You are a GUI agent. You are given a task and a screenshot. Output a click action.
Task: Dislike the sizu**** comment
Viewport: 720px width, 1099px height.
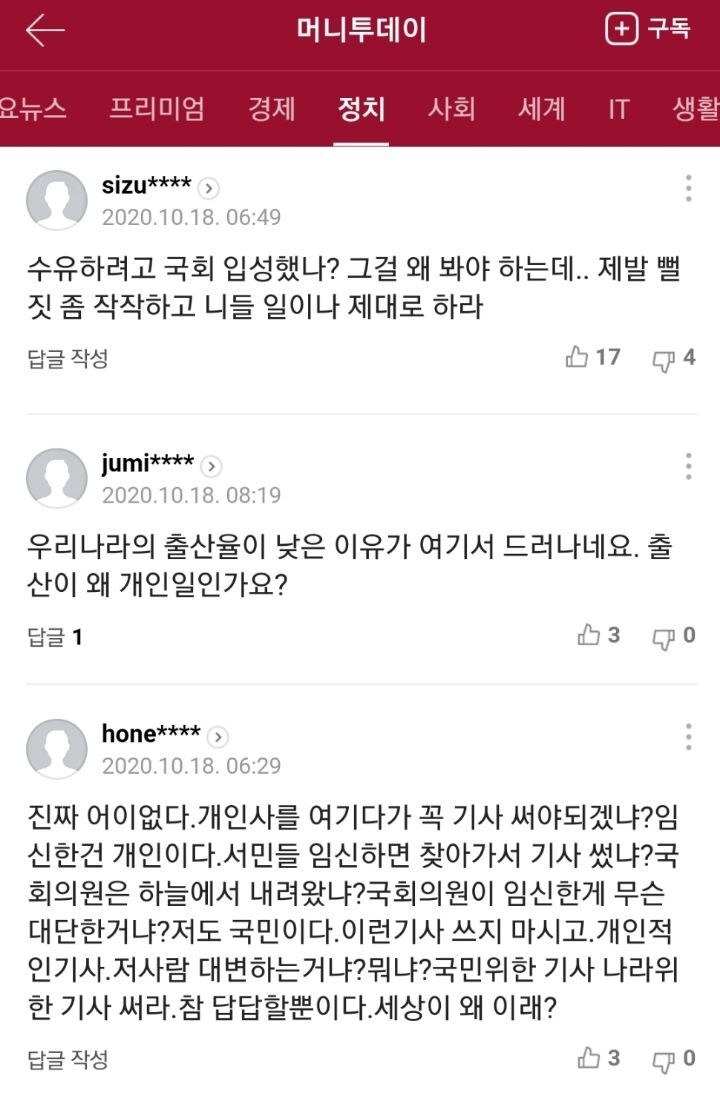674,358
